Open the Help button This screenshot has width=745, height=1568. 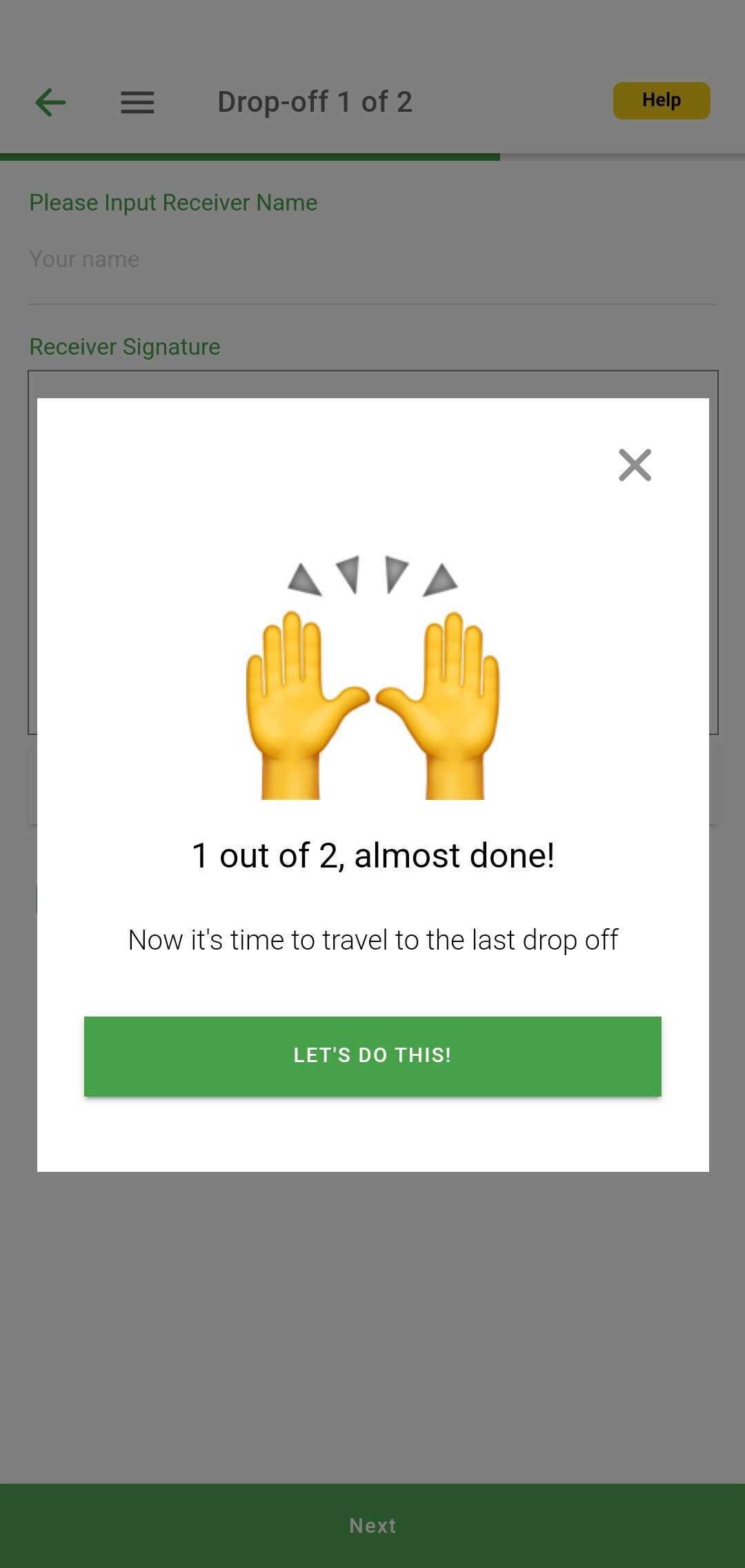[662, 101]
